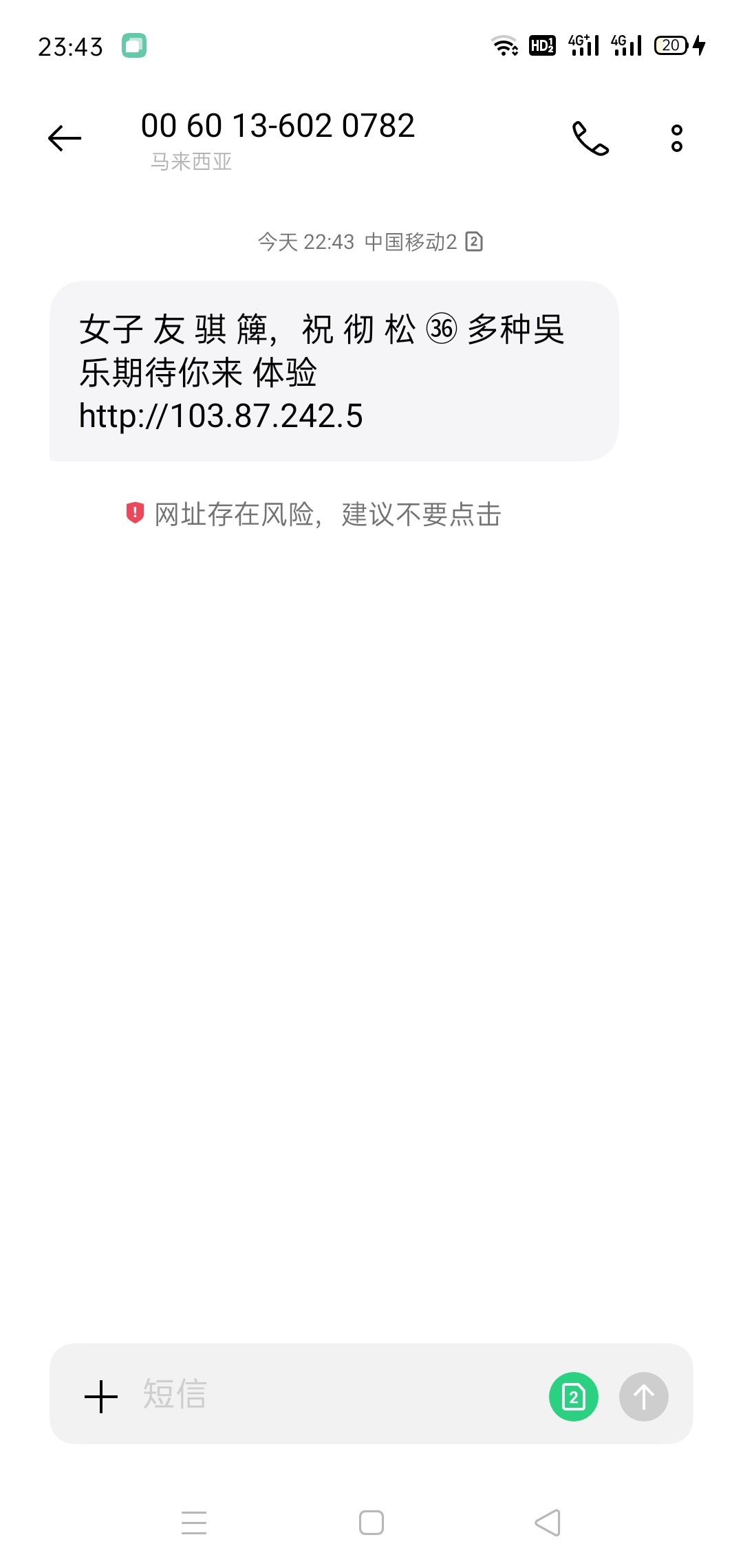Open the three-dot overflow menu
Image resolution: width=743 pixels, height=1568 pixels.
tap(677, 138)
